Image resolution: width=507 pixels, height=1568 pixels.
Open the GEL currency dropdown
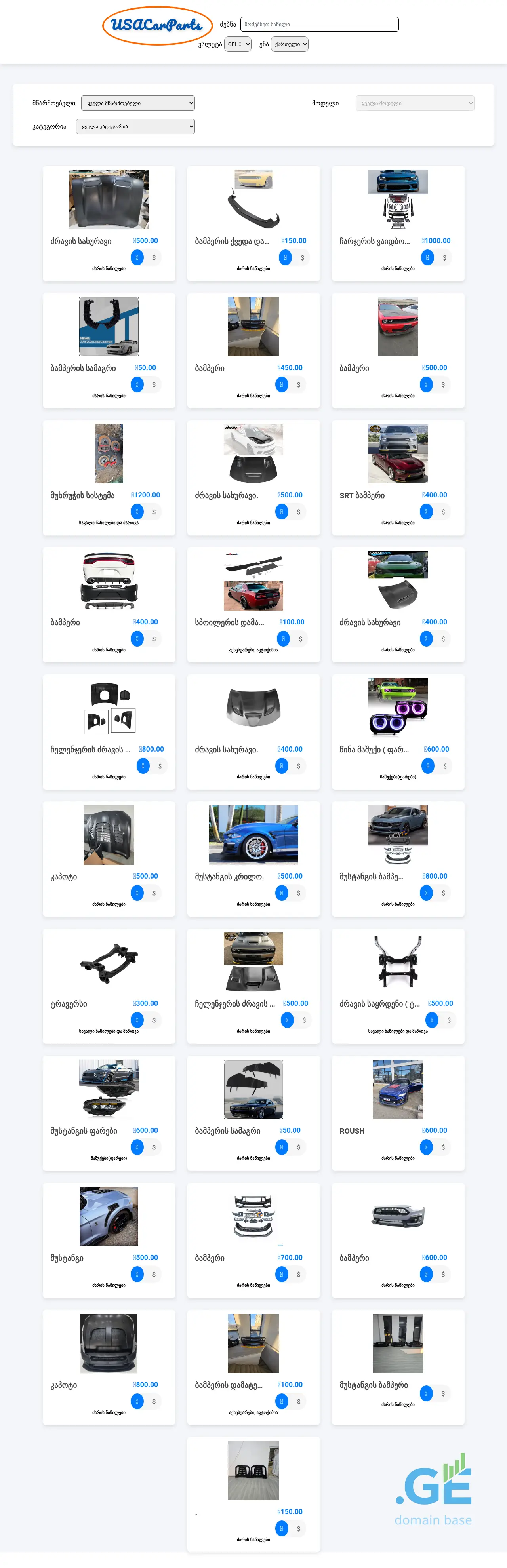click(237, 44)
